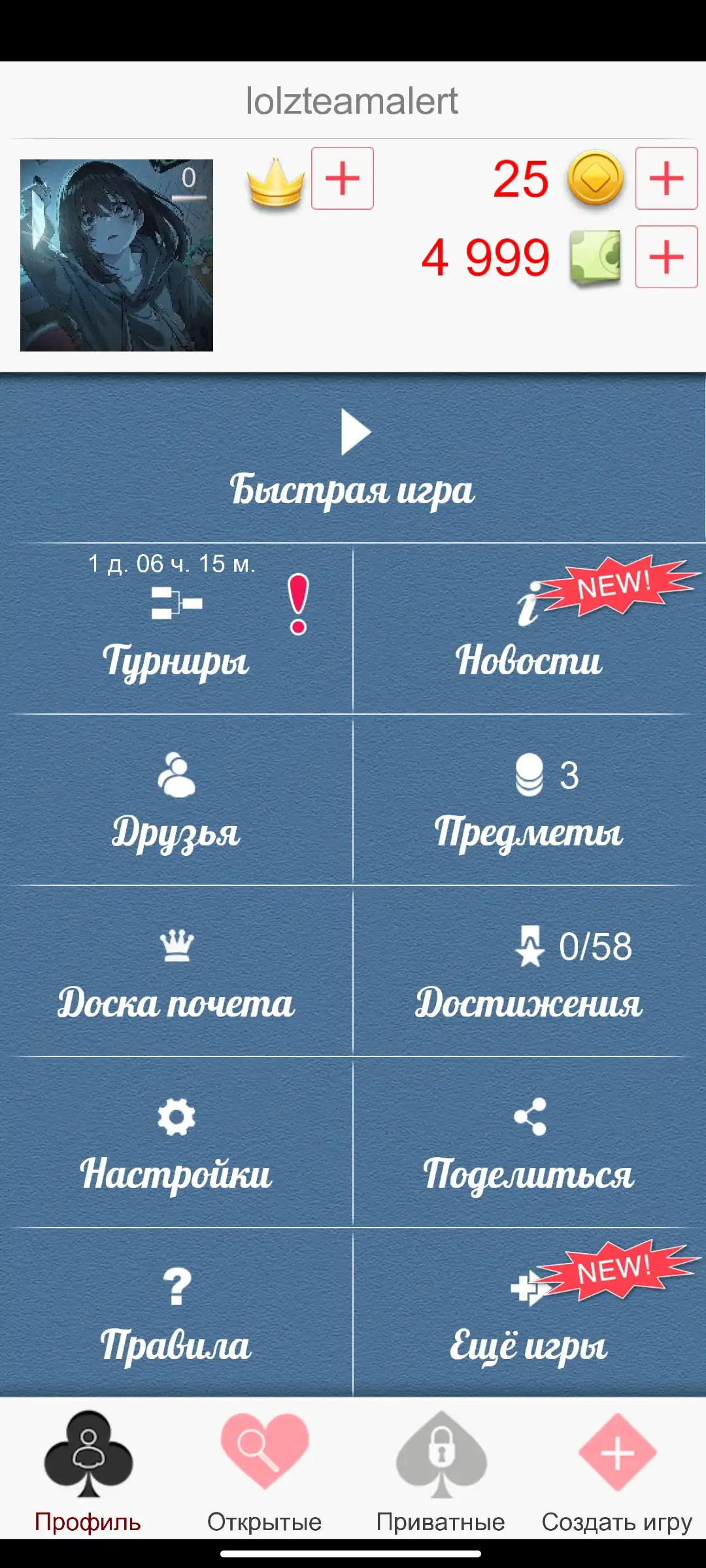
Task: Add cash with the plus beside 4 999
Action: 667,257
